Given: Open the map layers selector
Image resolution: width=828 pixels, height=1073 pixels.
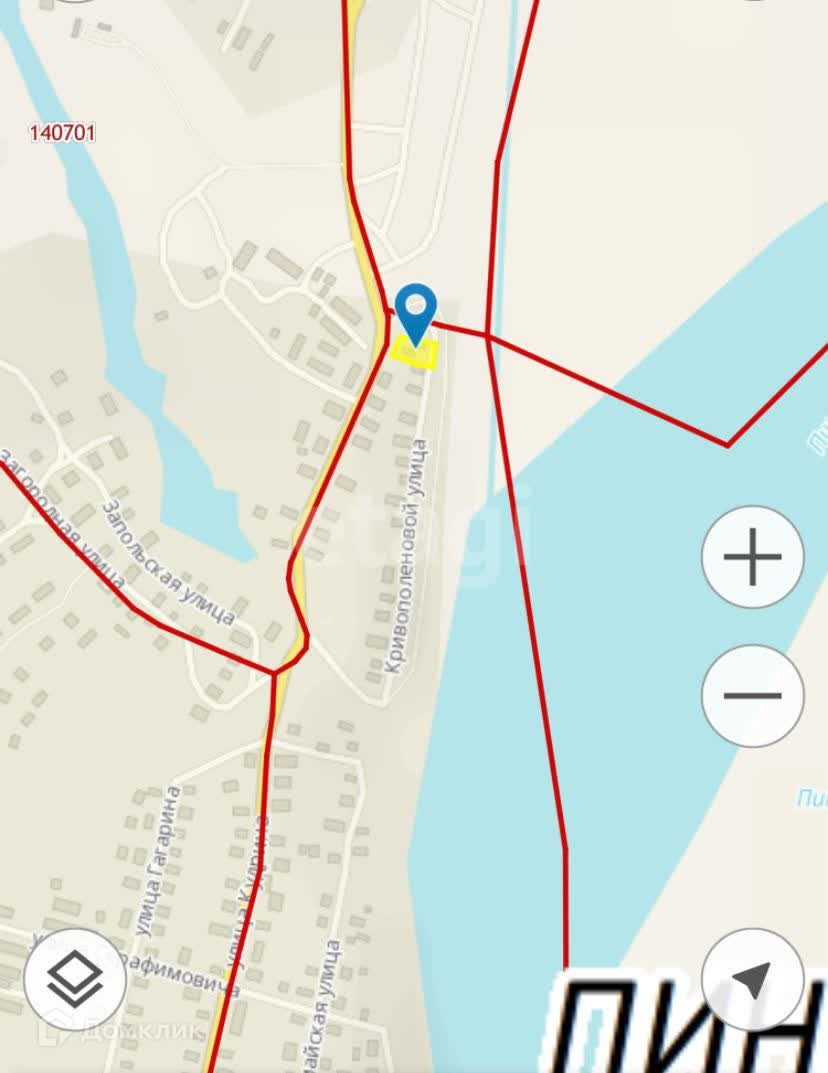Looking at the screenshot, I should tap(75, 979).
